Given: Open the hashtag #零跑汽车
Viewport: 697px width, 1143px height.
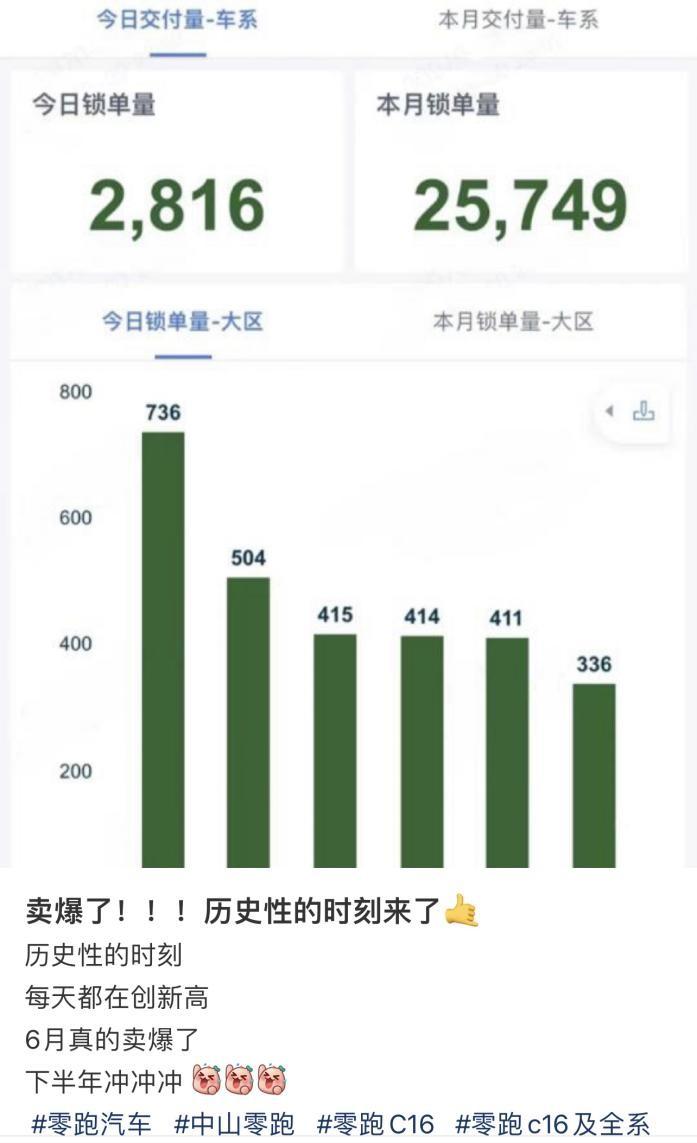Looking at the screenshot, I should click(91, 1124).
